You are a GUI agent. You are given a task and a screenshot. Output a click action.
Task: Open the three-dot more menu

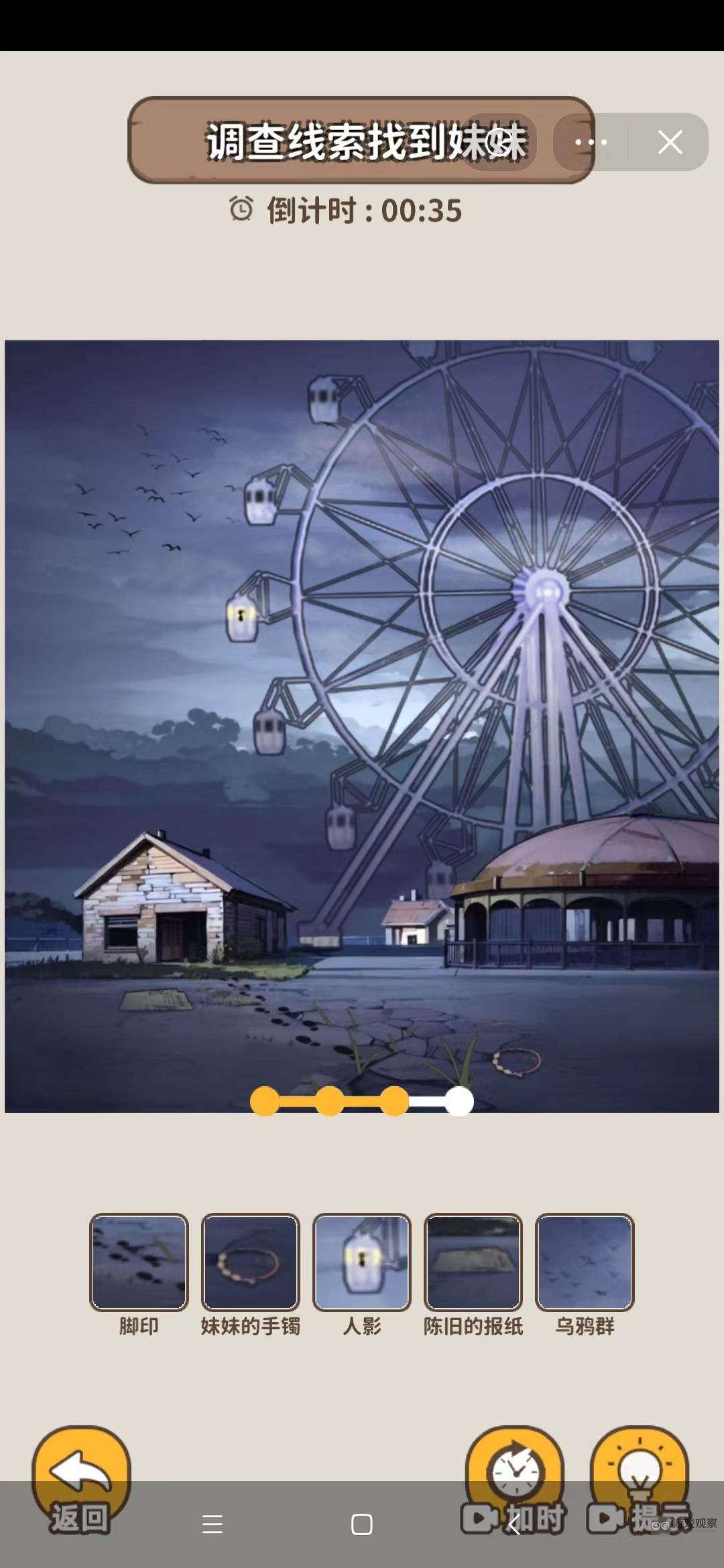coord(591,142)
